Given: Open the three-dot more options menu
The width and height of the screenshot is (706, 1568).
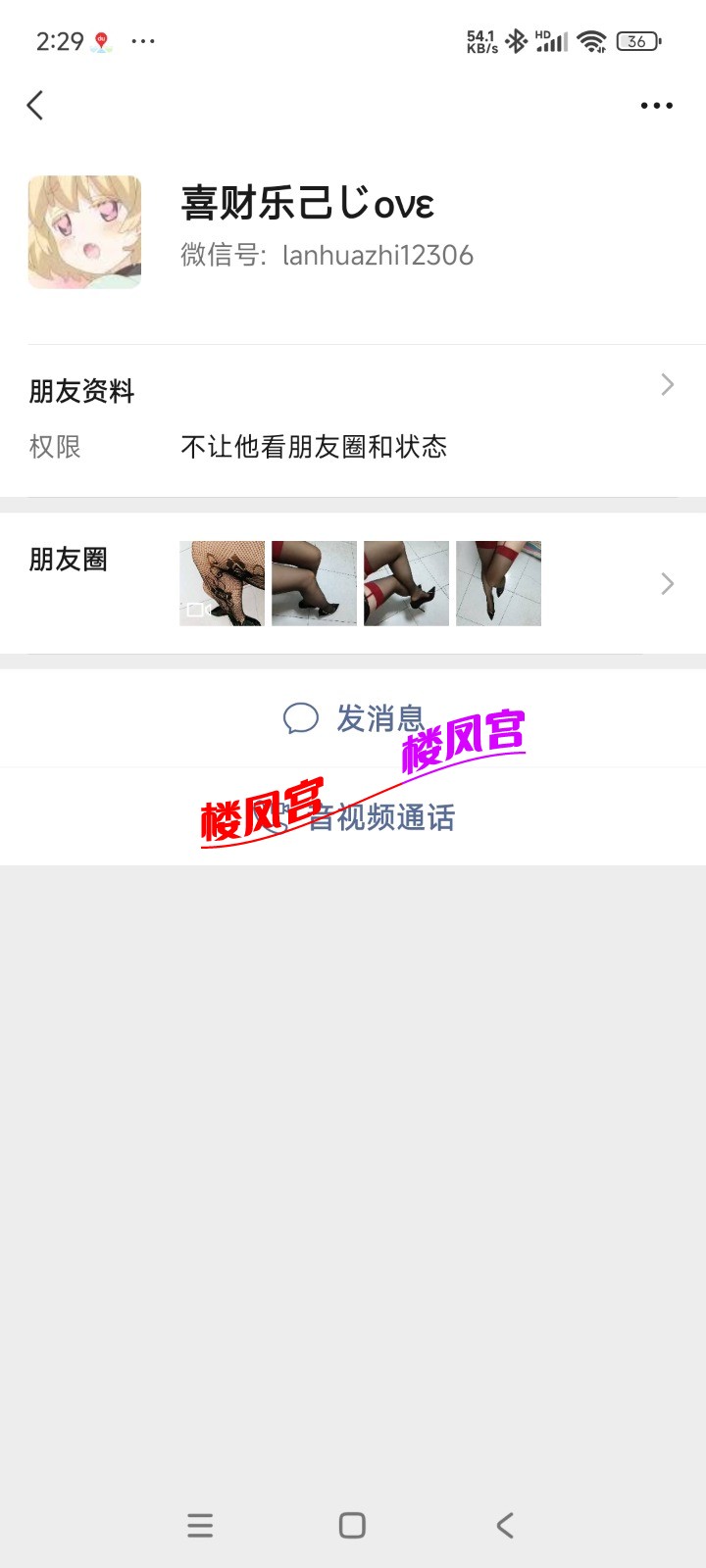Looking at the screenshot, I should (x=655, y=105).
